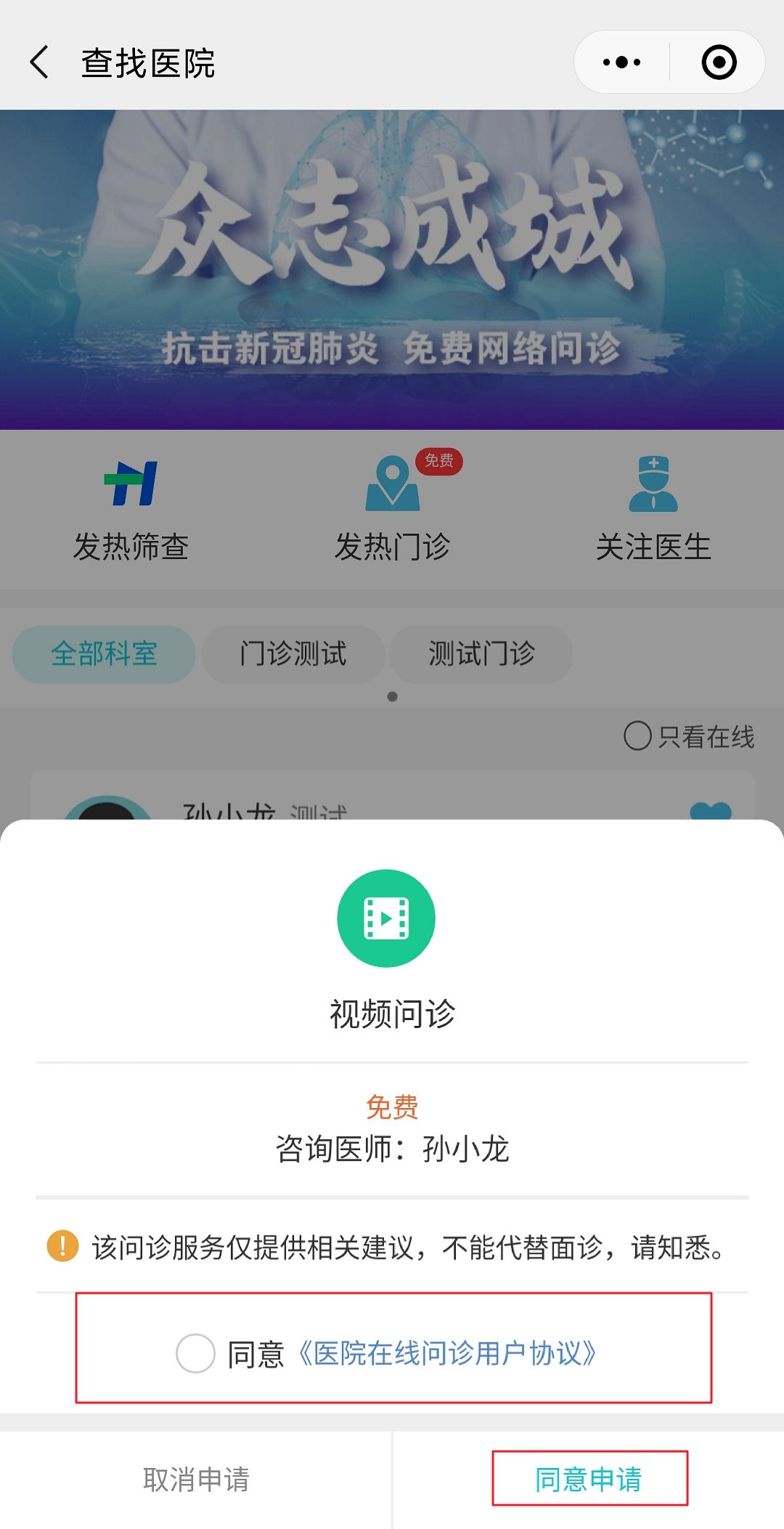Switch to the 门诊测试 tab
This screenshot has height=1529, width=784.
click(293, 654)
